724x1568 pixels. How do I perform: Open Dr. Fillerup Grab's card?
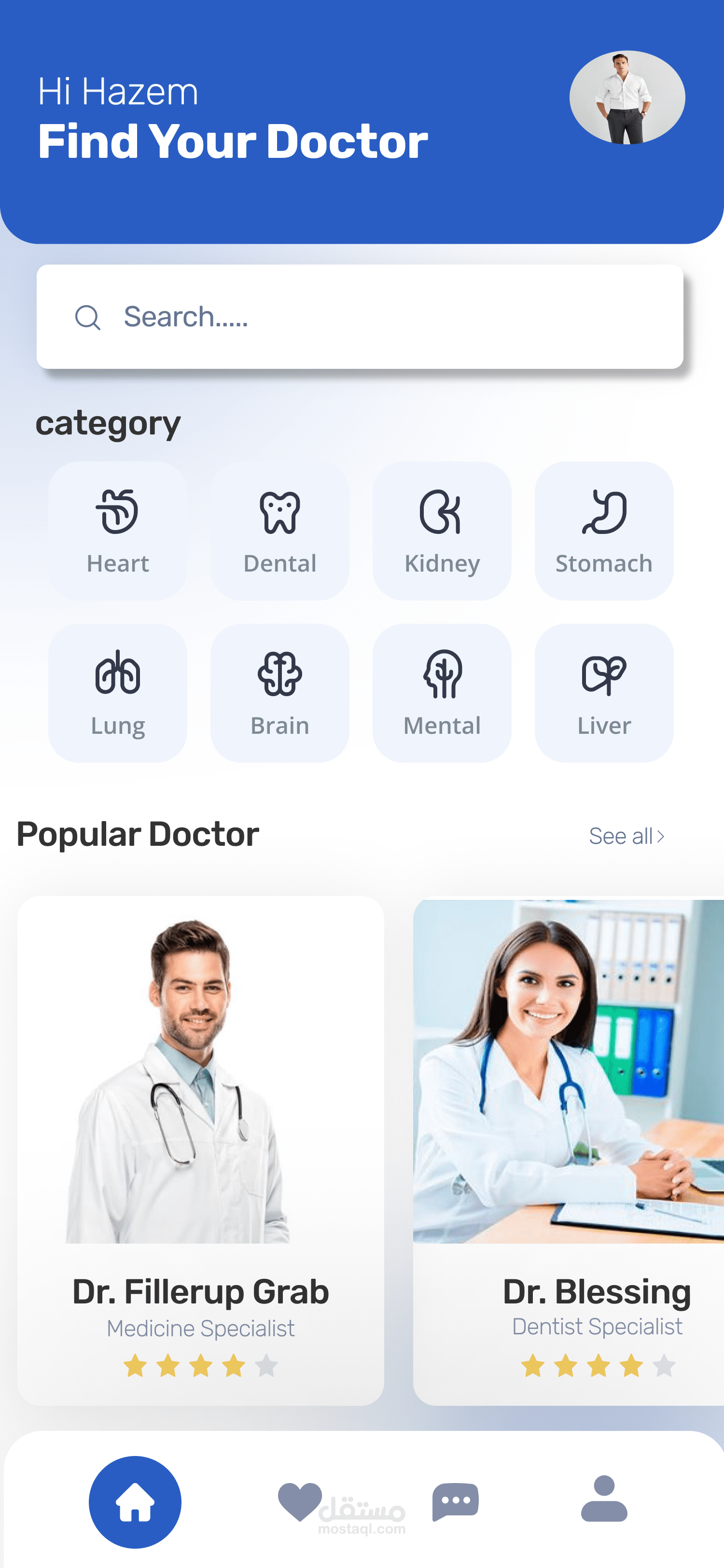[201, 1150]
